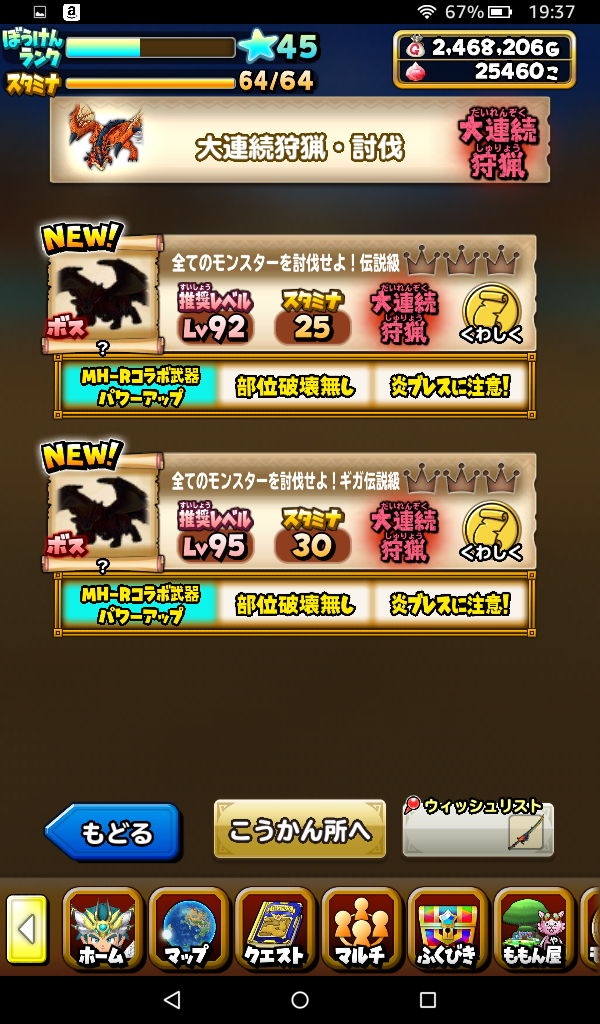This screenshot has height=1024, width=600.
Task: Open the 伝説級 Lv92 quest card
Action: tap(290, 295)
